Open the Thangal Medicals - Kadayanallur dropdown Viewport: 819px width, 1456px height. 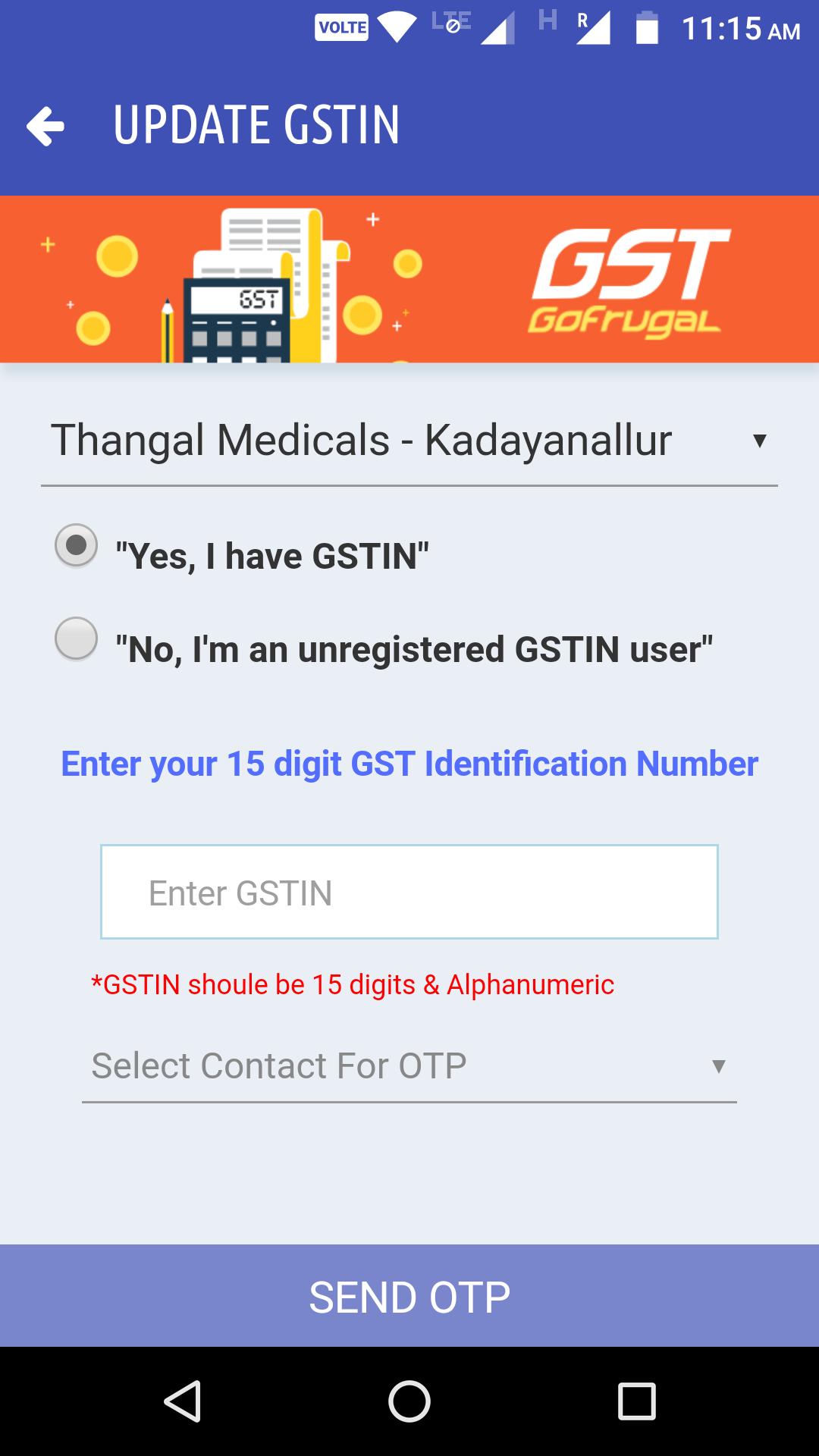(409, 441)
